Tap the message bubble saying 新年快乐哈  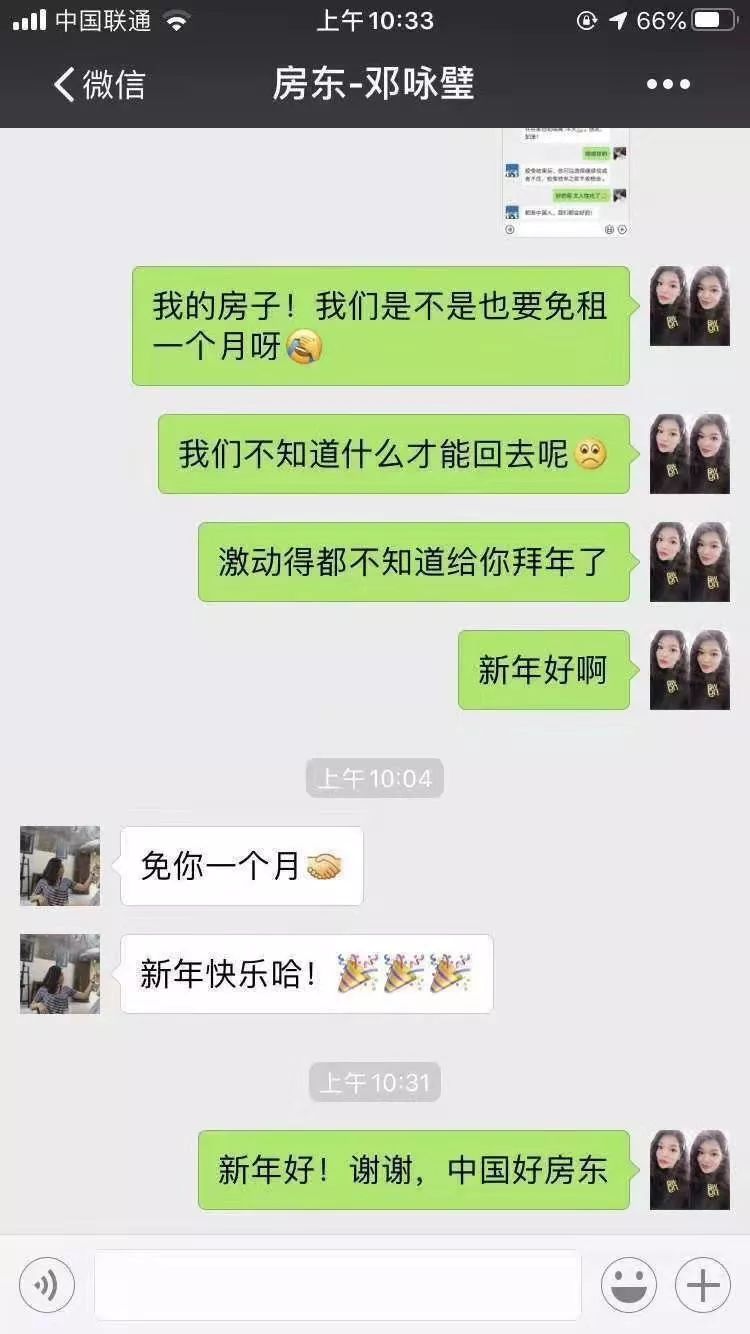click(306, 972)
